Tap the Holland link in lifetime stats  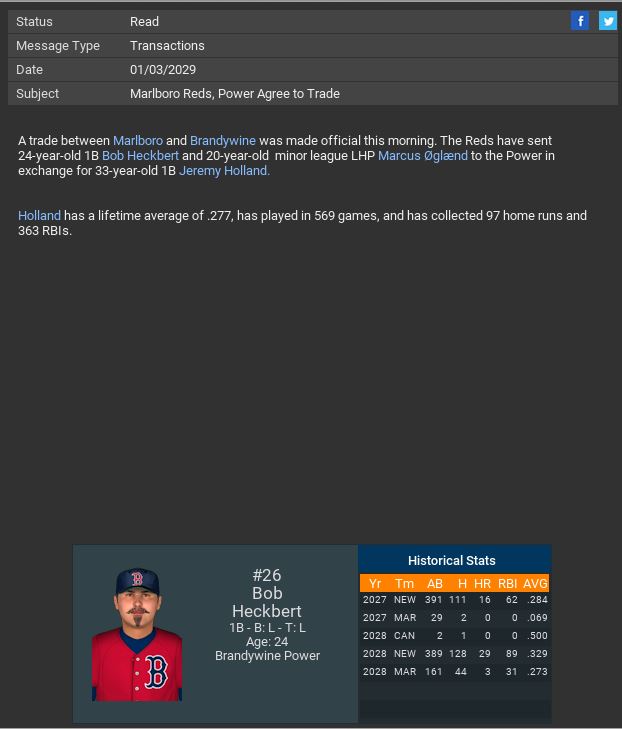39,216
